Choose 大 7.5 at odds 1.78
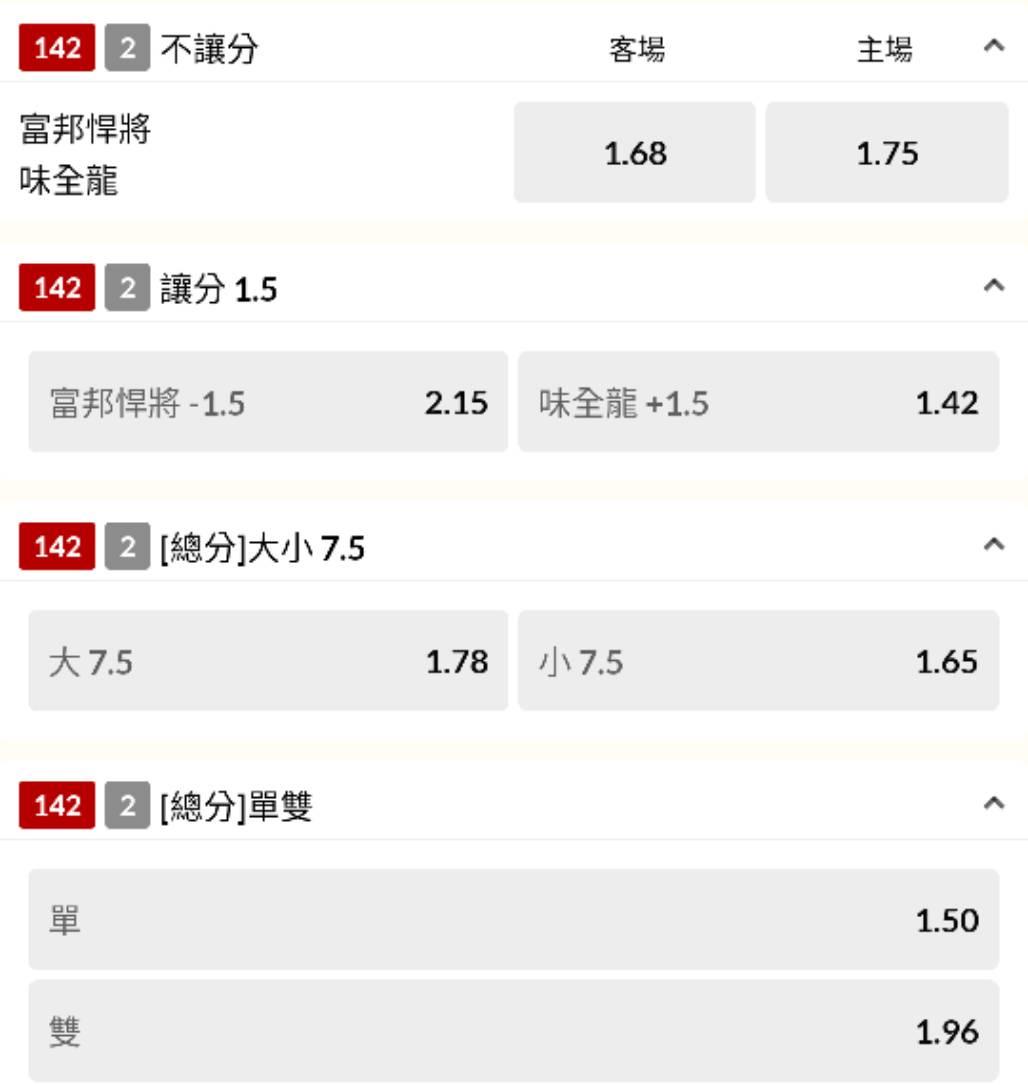Screen dimensions: 1028x1085 pos(268,661)
